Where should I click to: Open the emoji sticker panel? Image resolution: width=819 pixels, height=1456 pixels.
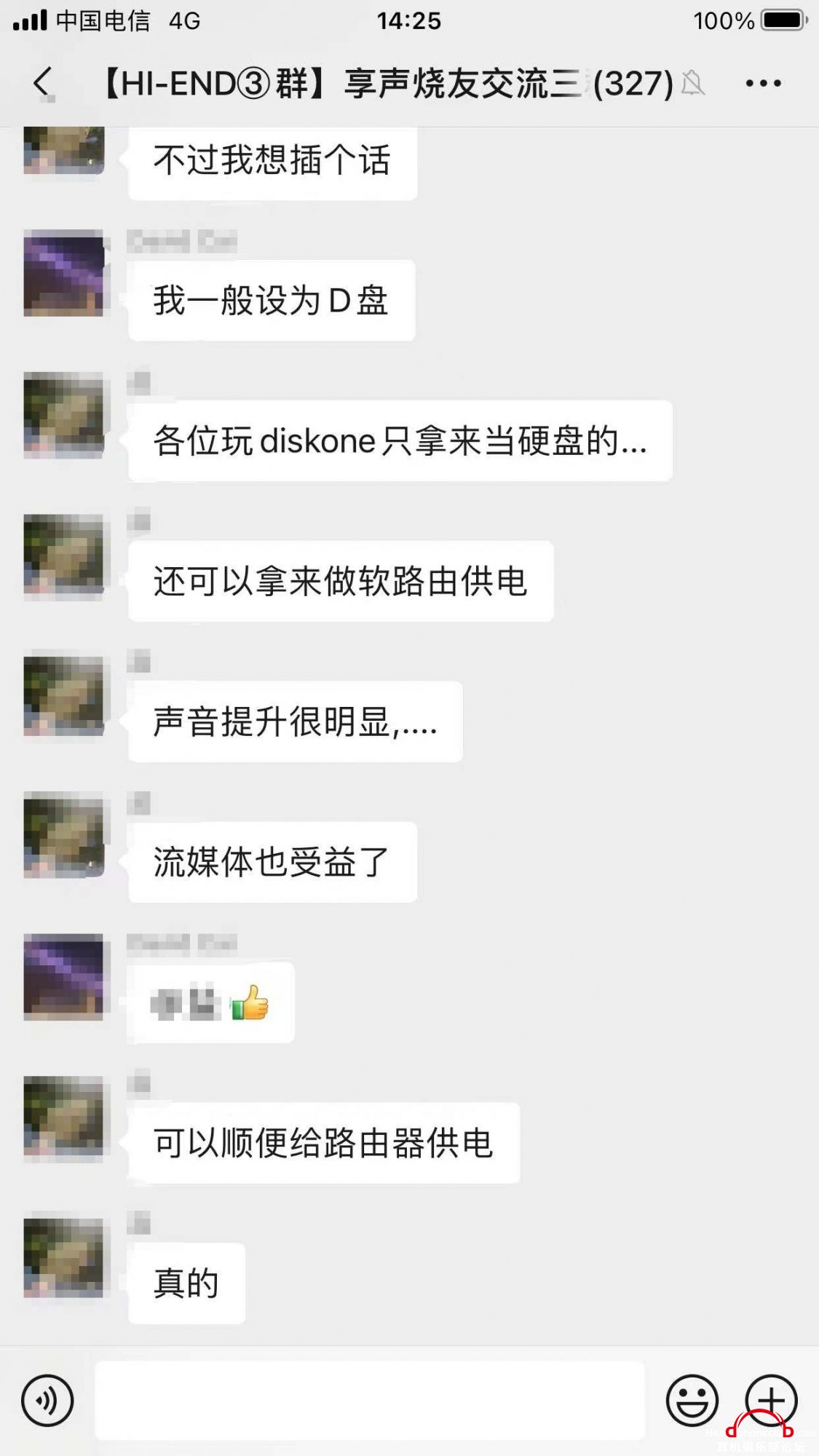[692, 1400]
